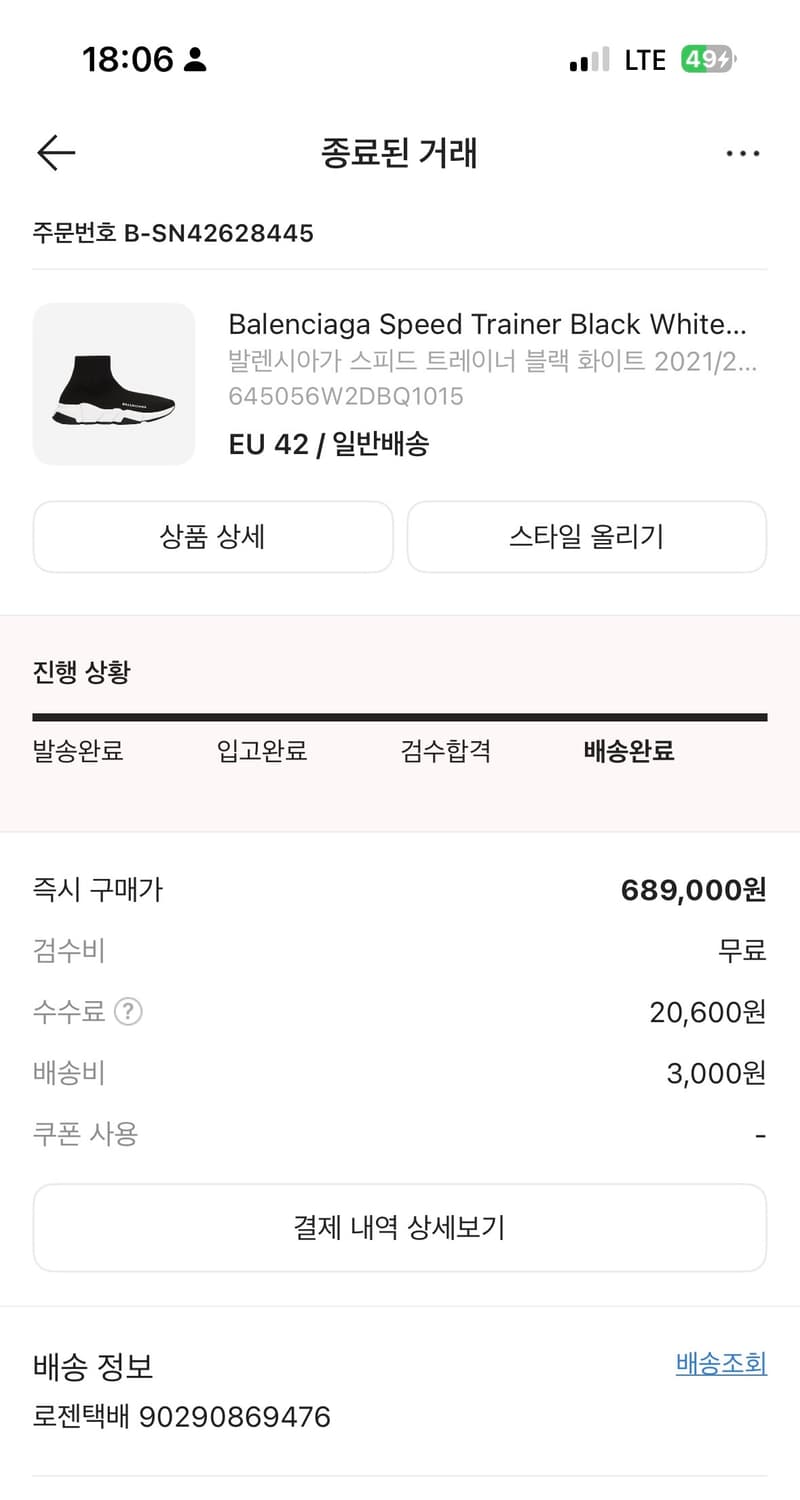
Task: Tap the battery indicator showing 49%
Action: click(705, 59)
